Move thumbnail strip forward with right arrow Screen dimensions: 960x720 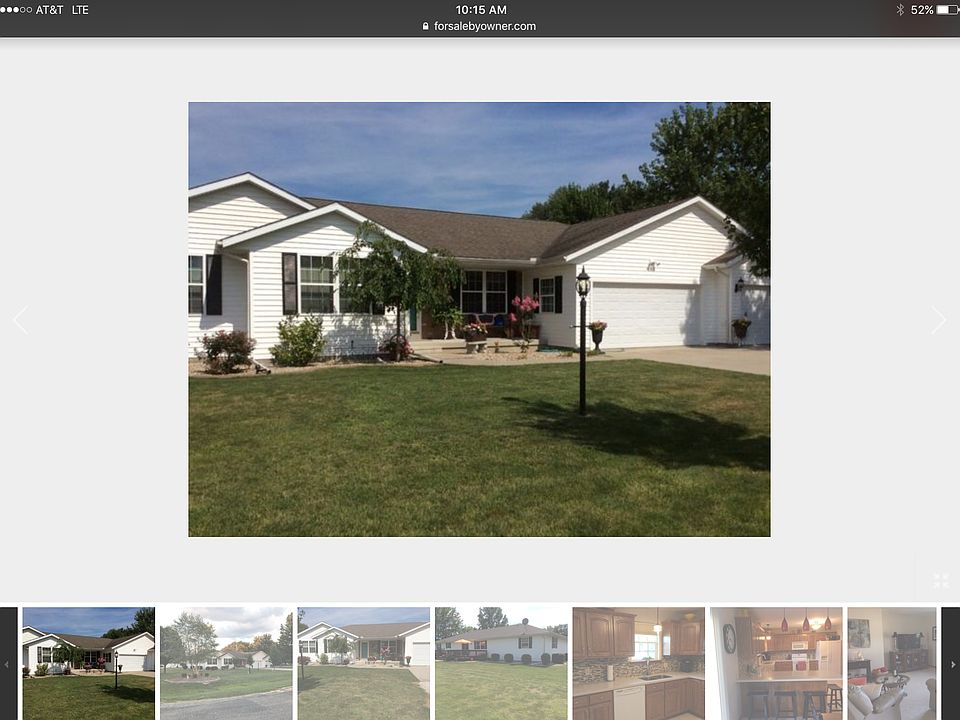(951, 664)
